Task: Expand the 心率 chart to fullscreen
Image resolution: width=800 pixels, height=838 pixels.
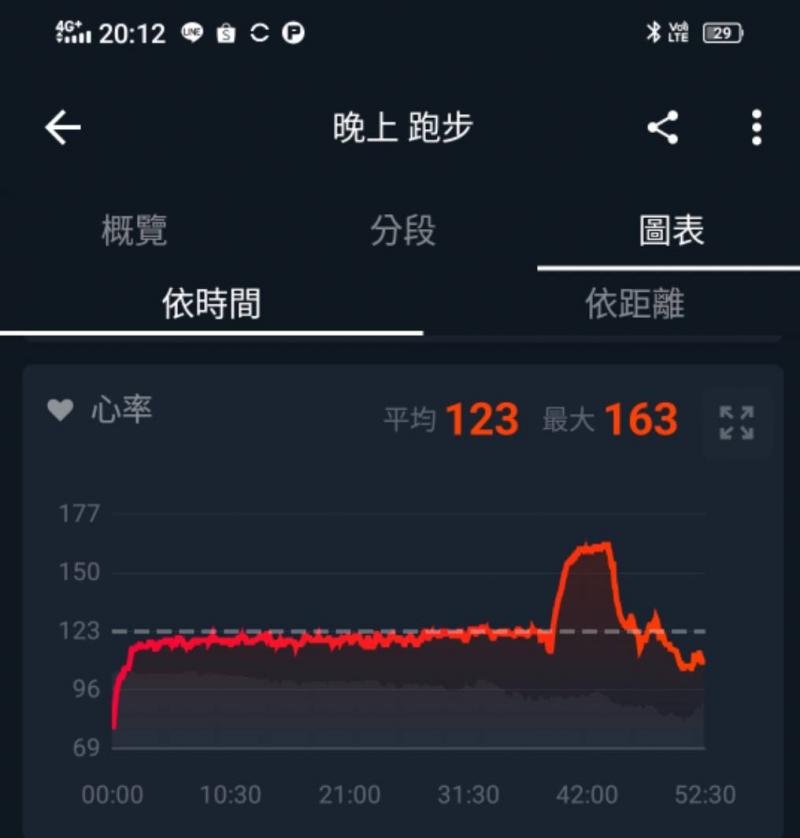Action: tap(736, 422)
